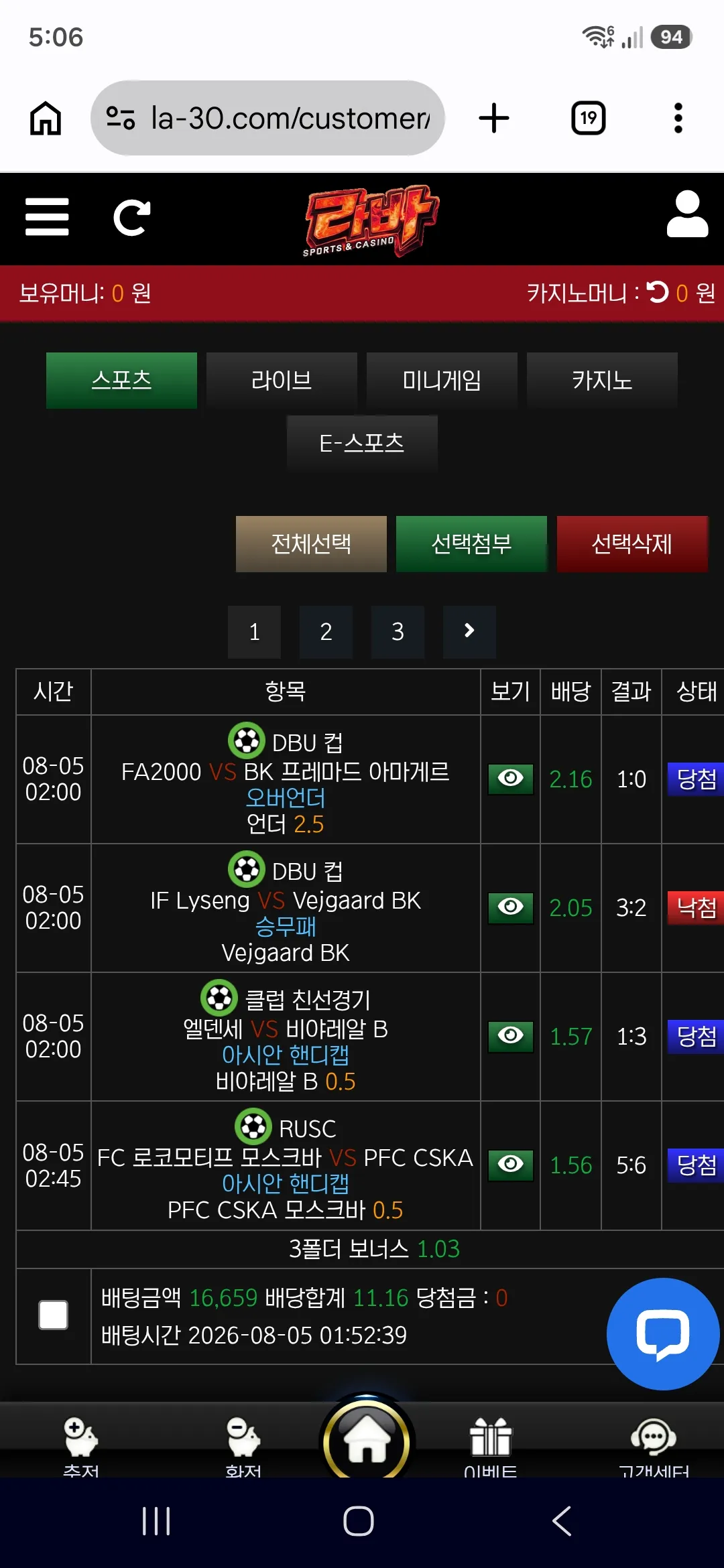Open the user profile icon

point(687,214)
